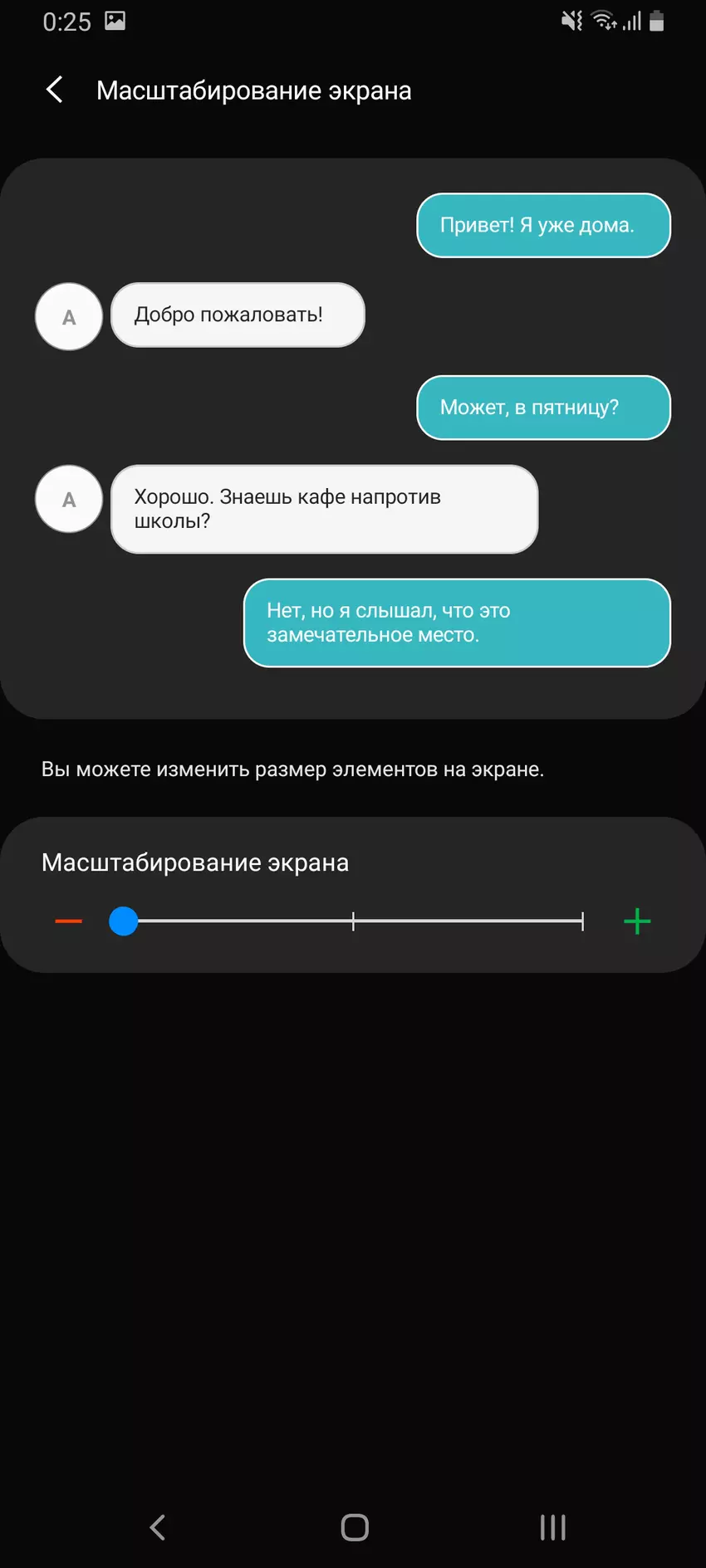
Task: Set zoom slider to the middle tick
Action: pyautogui.click(x=353, y=921)
